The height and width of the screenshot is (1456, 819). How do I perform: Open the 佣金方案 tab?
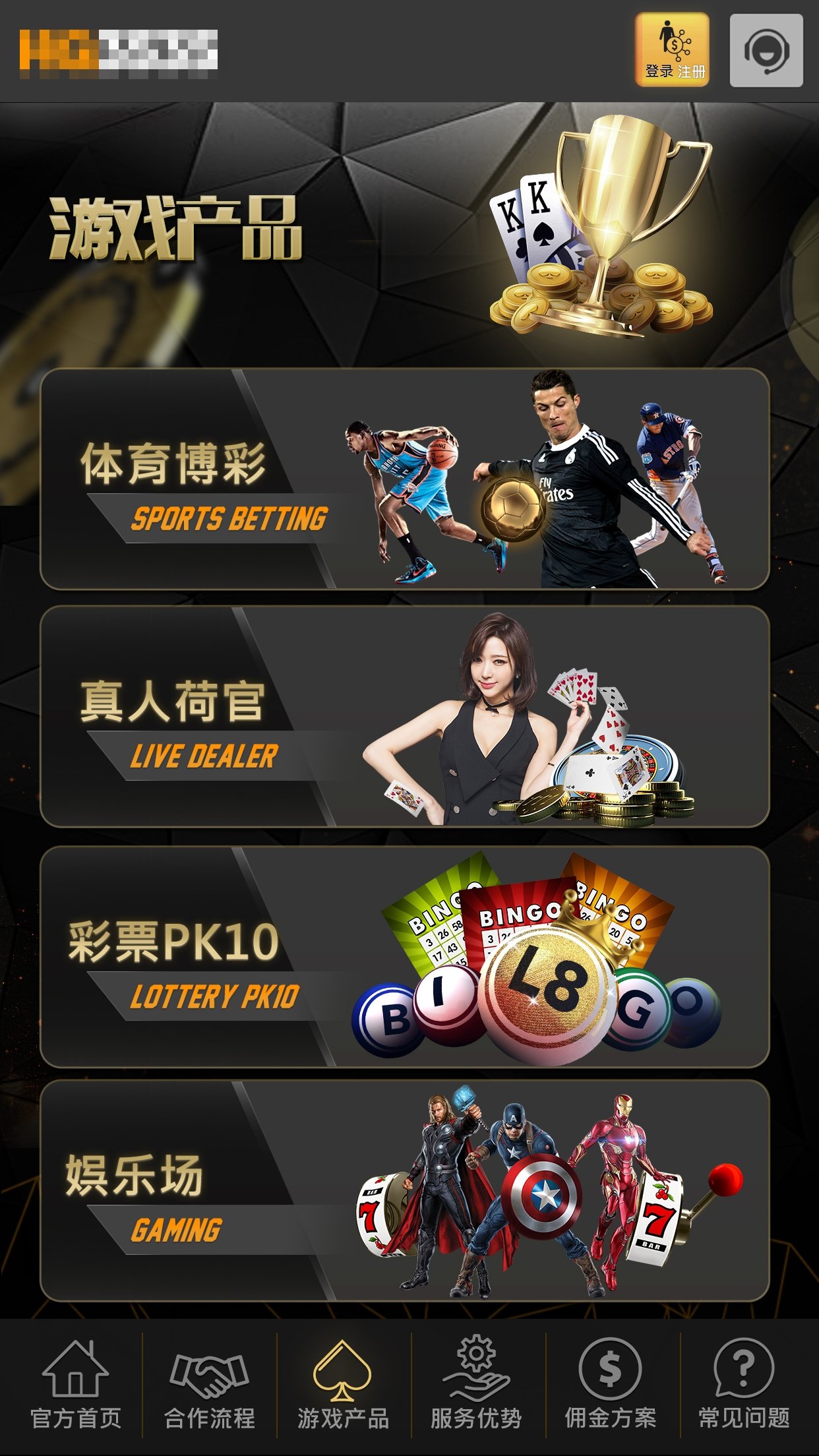coord(611,1385)
